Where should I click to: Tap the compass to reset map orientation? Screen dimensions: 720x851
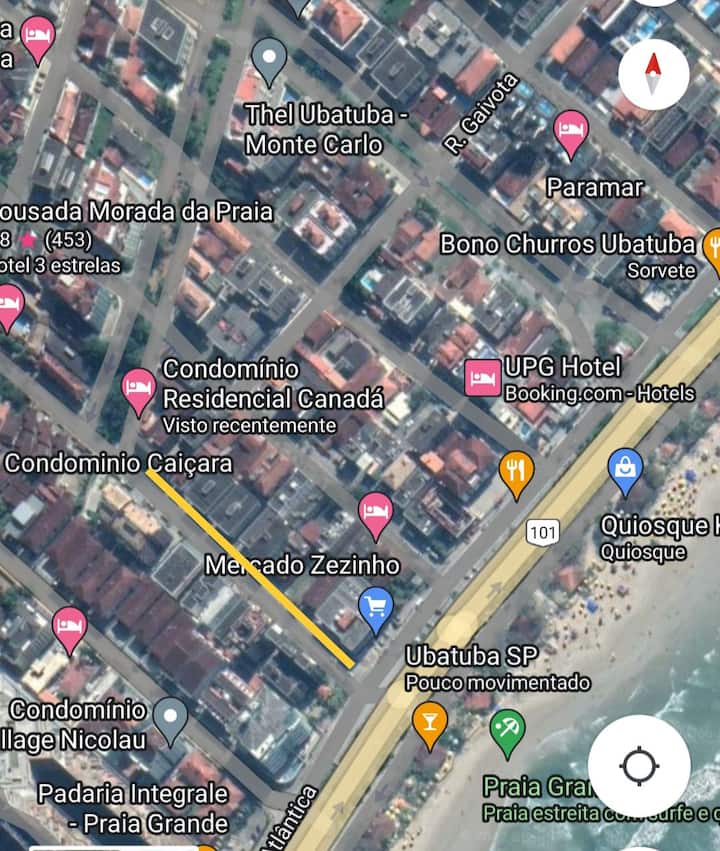click(x=654, y=75)
